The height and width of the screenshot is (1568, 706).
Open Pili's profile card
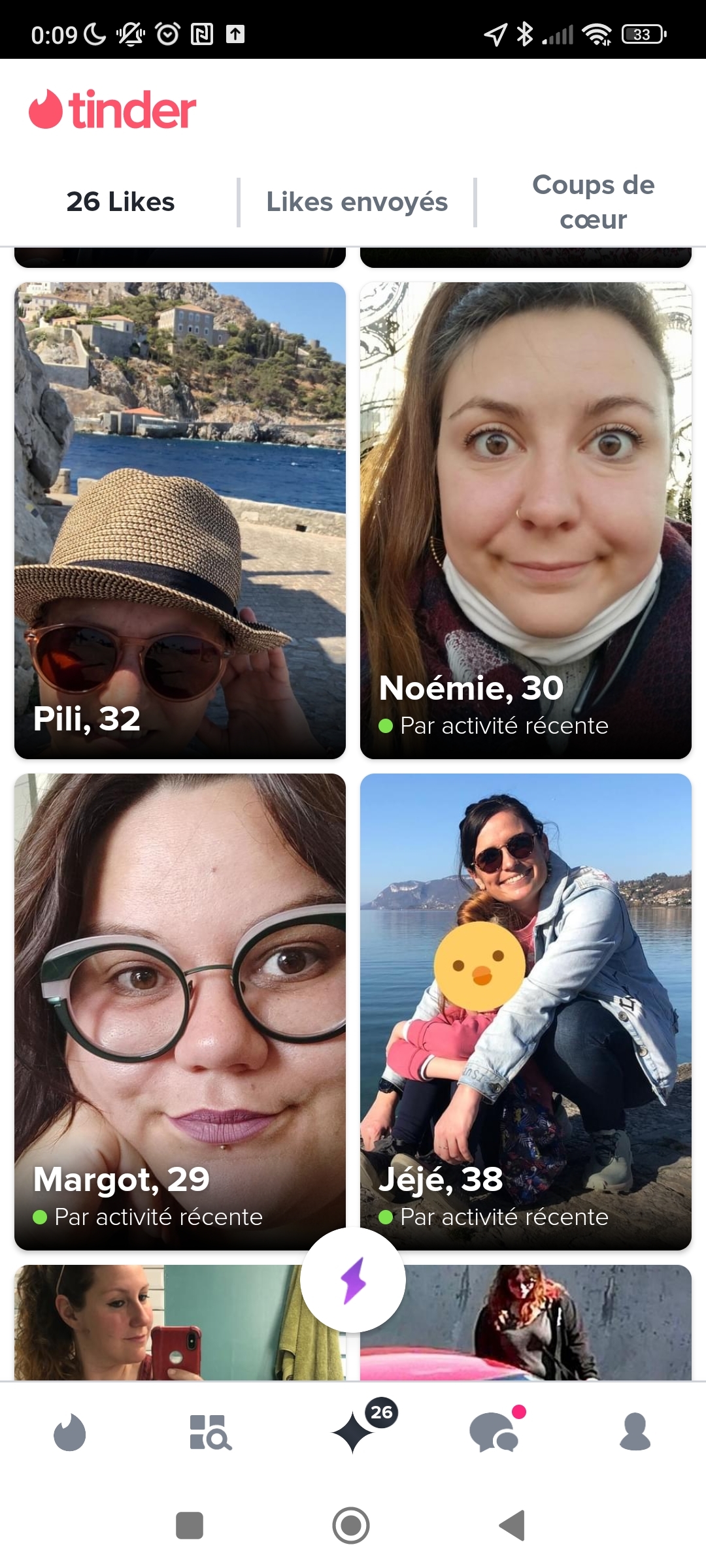point(180,520)
